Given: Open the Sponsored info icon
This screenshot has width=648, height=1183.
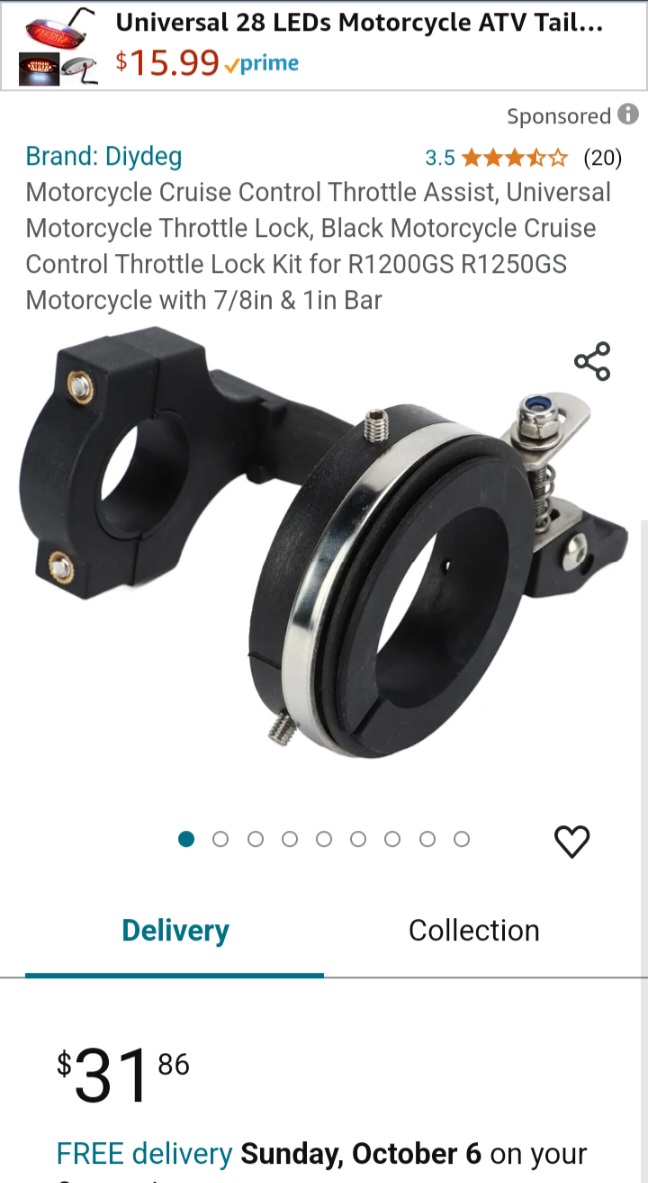Looking at the screenshot, I should pyautogui.click(x=628, y=114).
